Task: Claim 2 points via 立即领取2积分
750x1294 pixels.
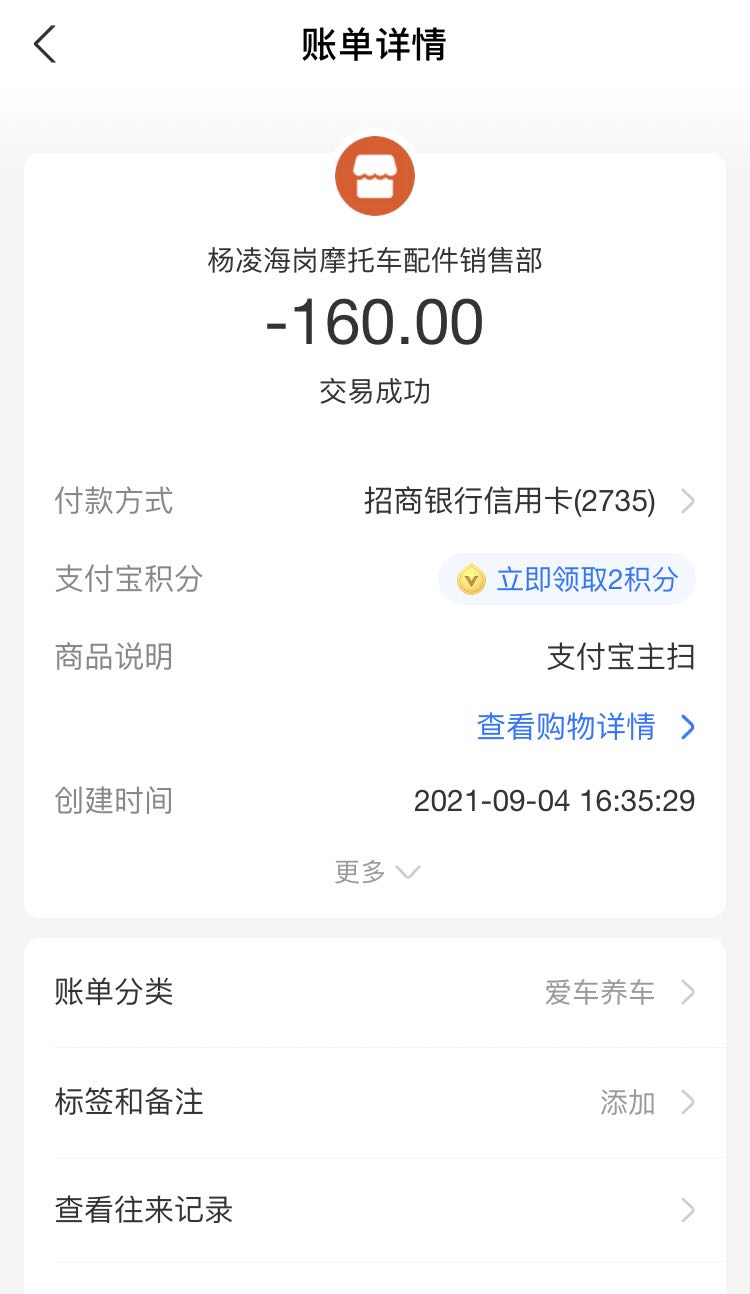Action: click(567, 579)
